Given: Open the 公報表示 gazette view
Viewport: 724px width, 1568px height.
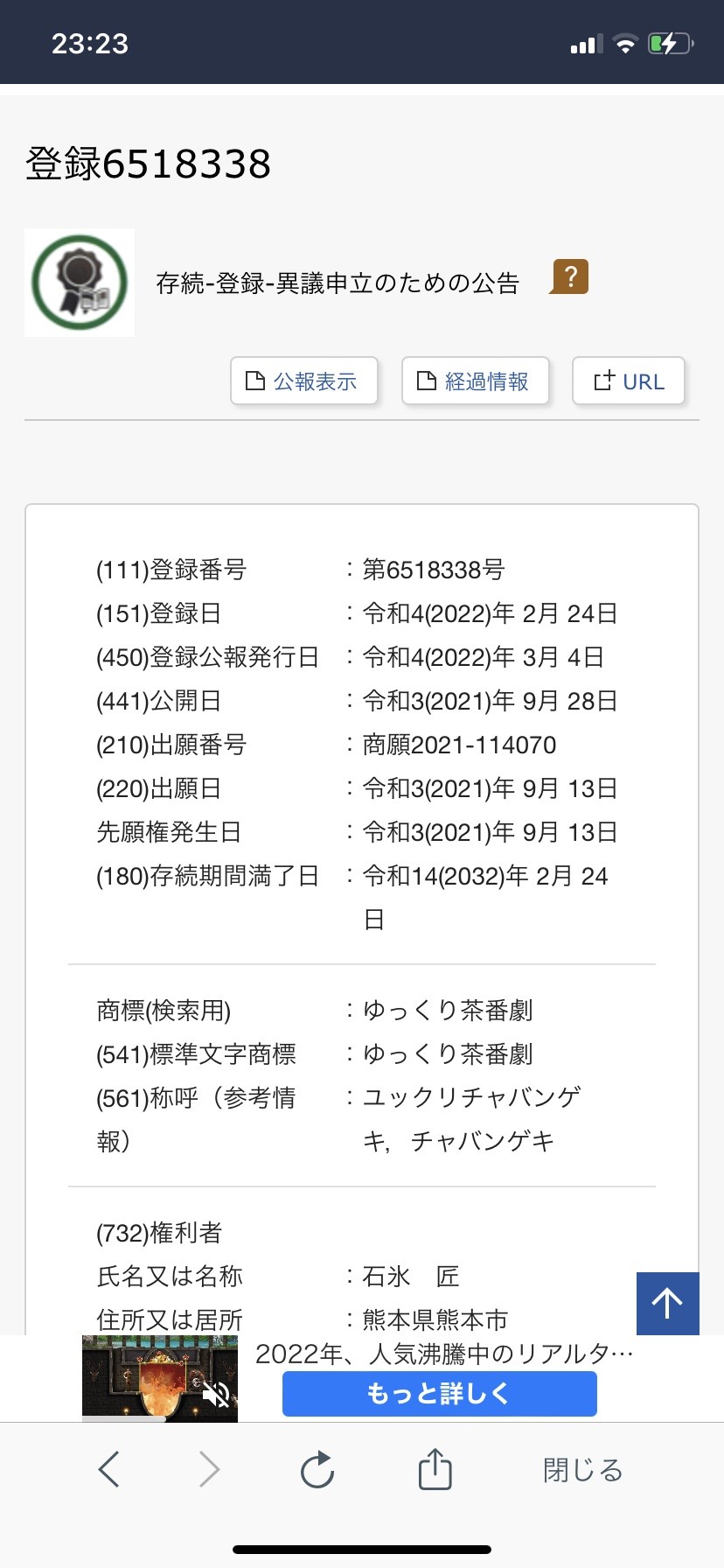Looking at the screenshot, I should [x=303, y=381].
